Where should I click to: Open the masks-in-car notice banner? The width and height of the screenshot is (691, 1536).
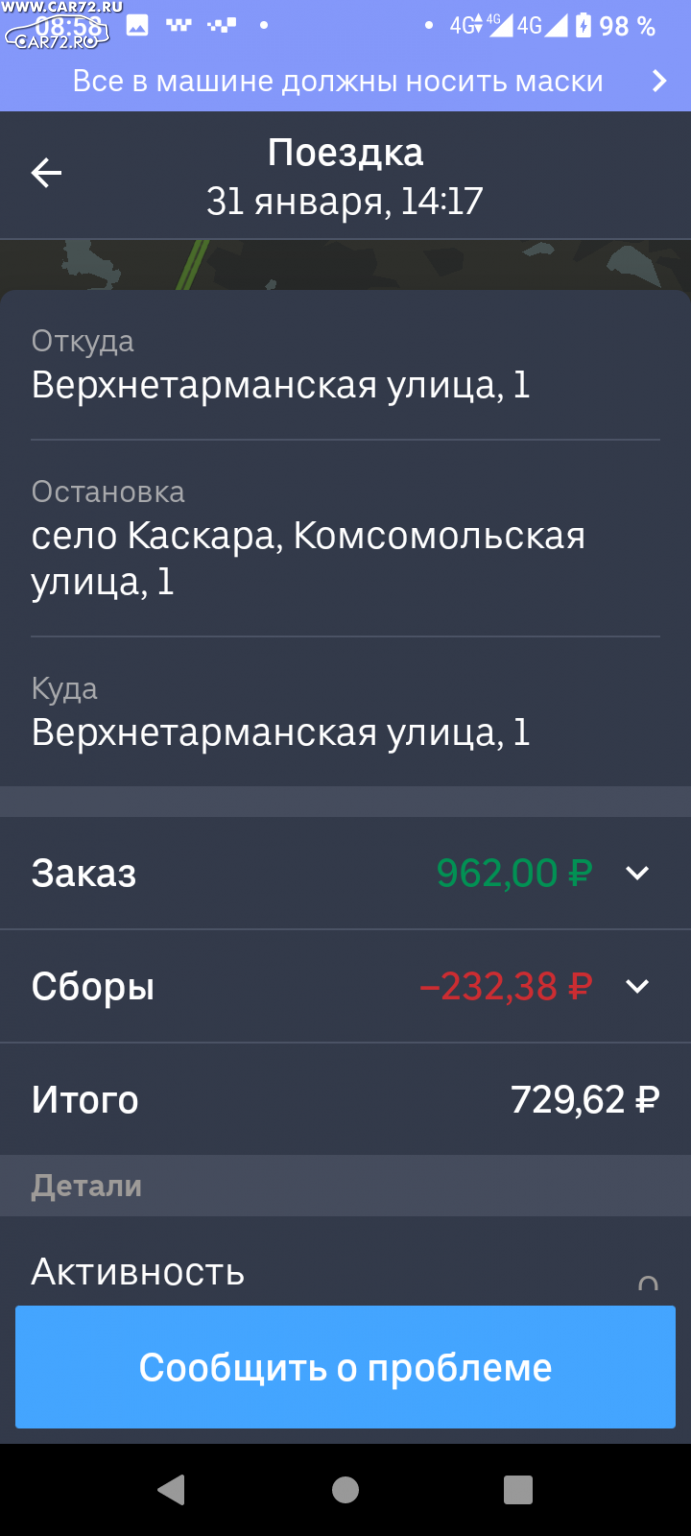[x=345, y=81]
